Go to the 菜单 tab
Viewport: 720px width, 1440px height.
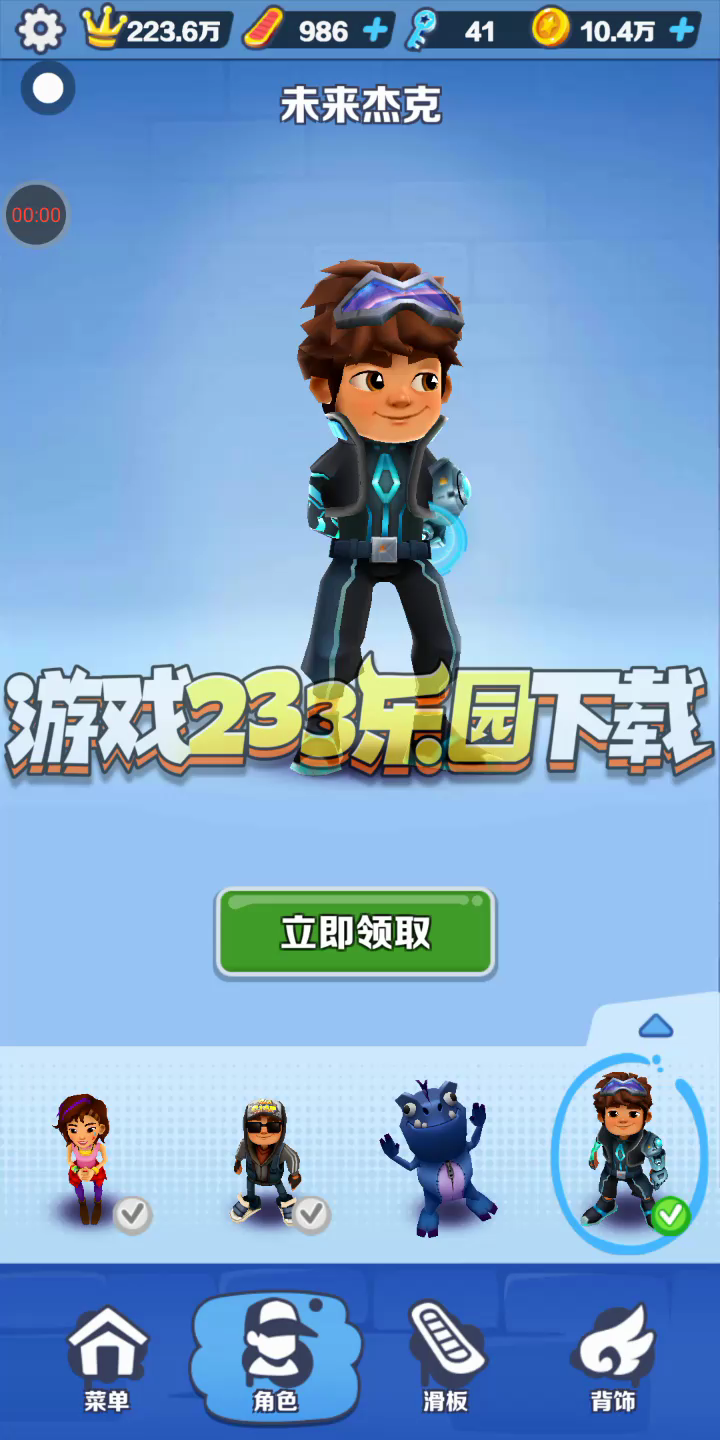click(x=107, y=1358)
